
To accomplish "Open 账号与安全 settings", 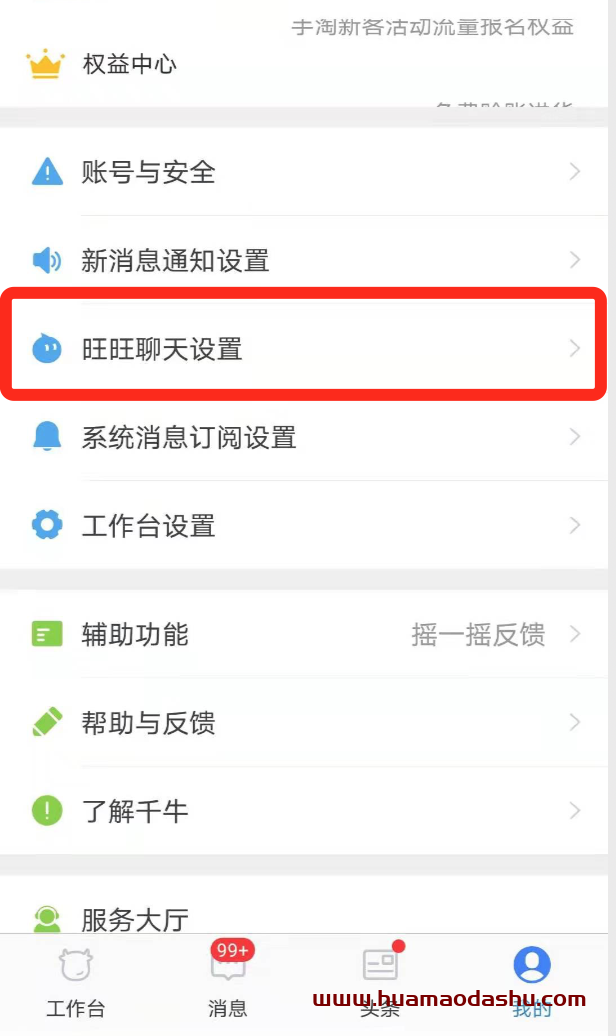I will pos(304,172).
